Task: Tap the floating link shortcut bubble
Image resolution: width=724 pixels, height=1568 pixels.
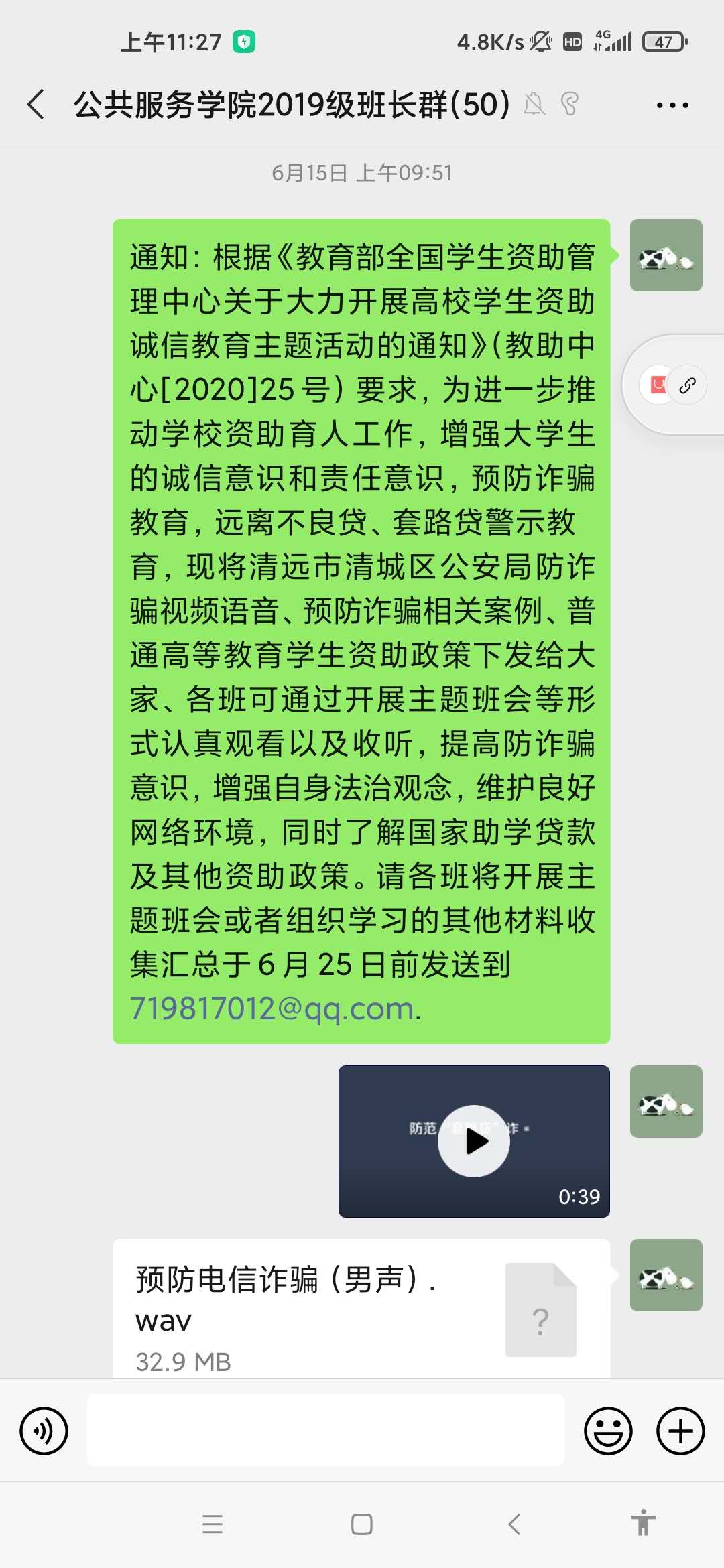Action: click(687, 385)
